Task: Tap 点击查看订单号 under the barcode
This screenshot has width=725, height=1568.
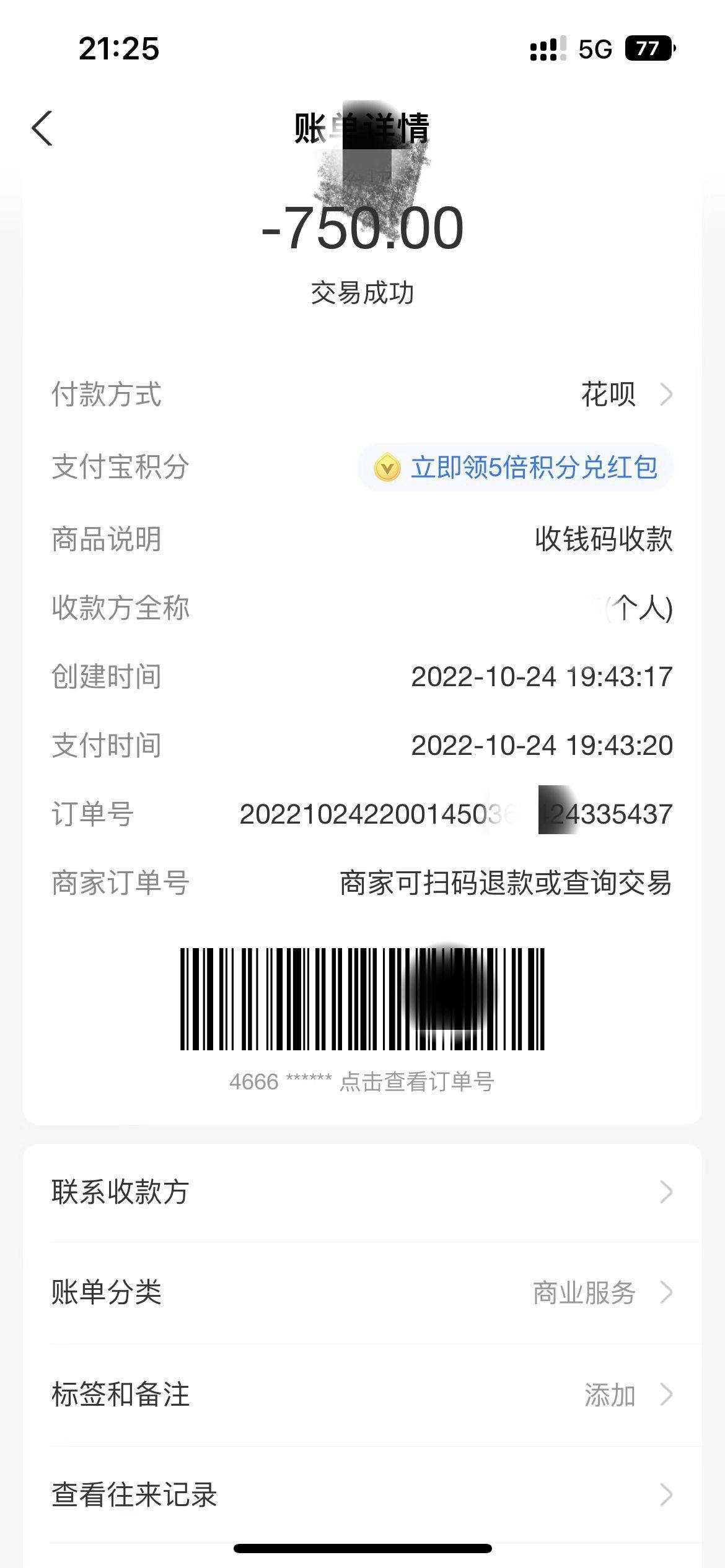Action: [416, 1082]
